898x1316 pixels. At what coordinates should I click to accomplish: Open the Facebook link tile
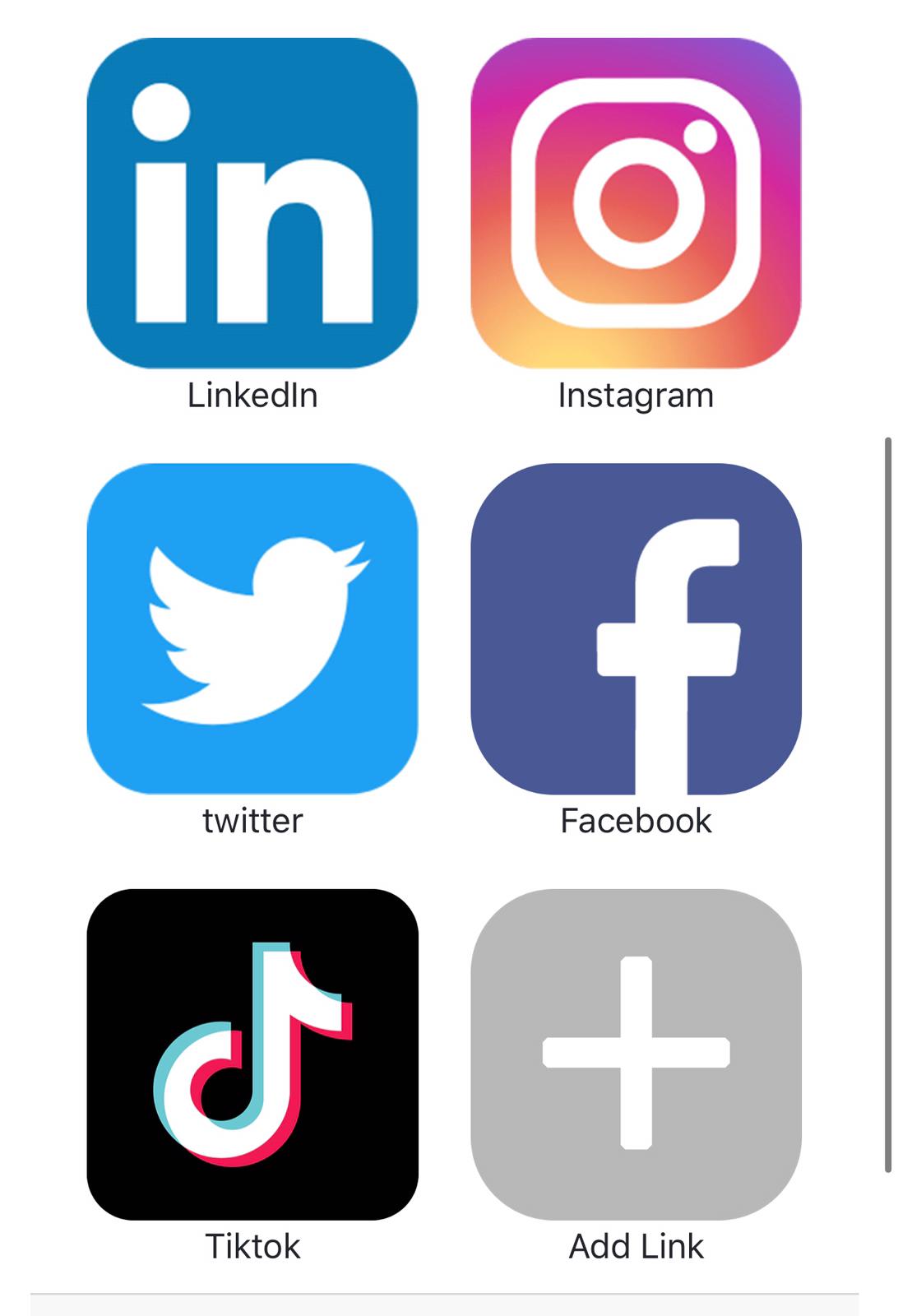pyautogui.click(x=636, y=628)
